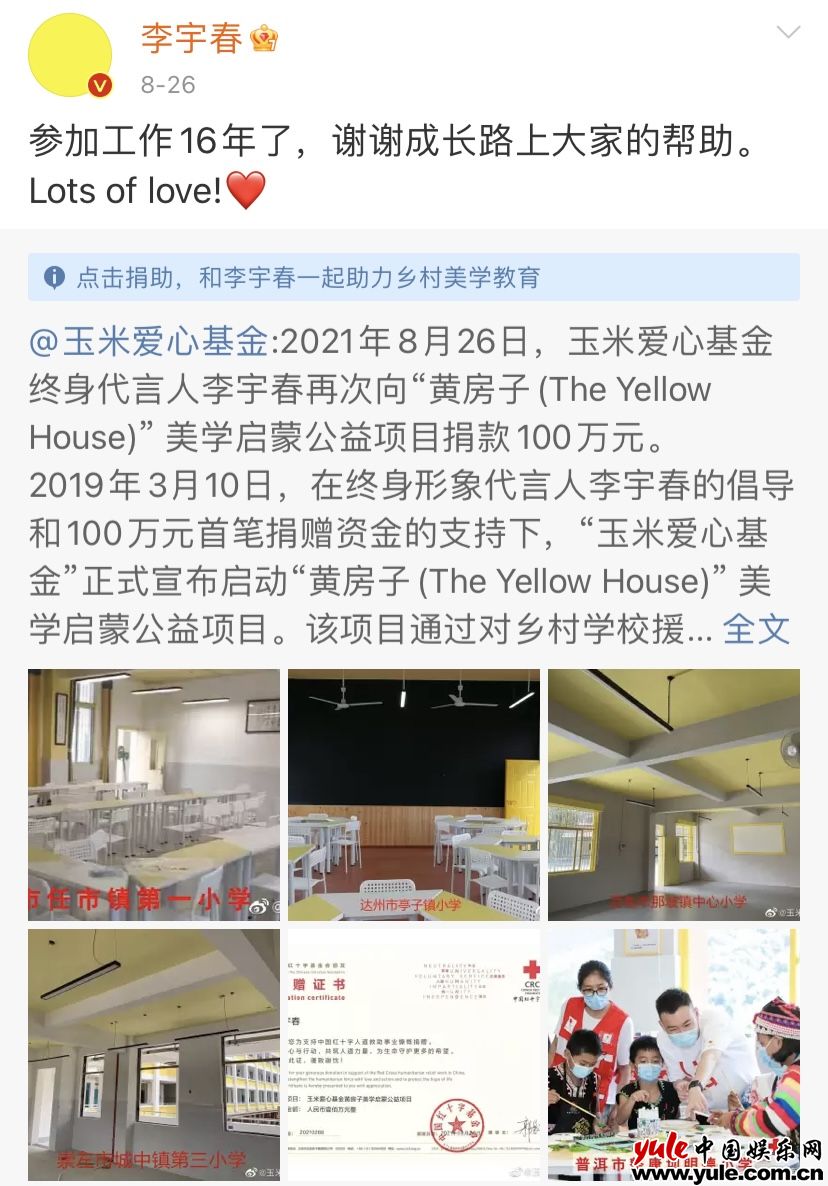Tap the 点击捐助 donation banner
Screen dimensions: 828x1186
point(413,277)
